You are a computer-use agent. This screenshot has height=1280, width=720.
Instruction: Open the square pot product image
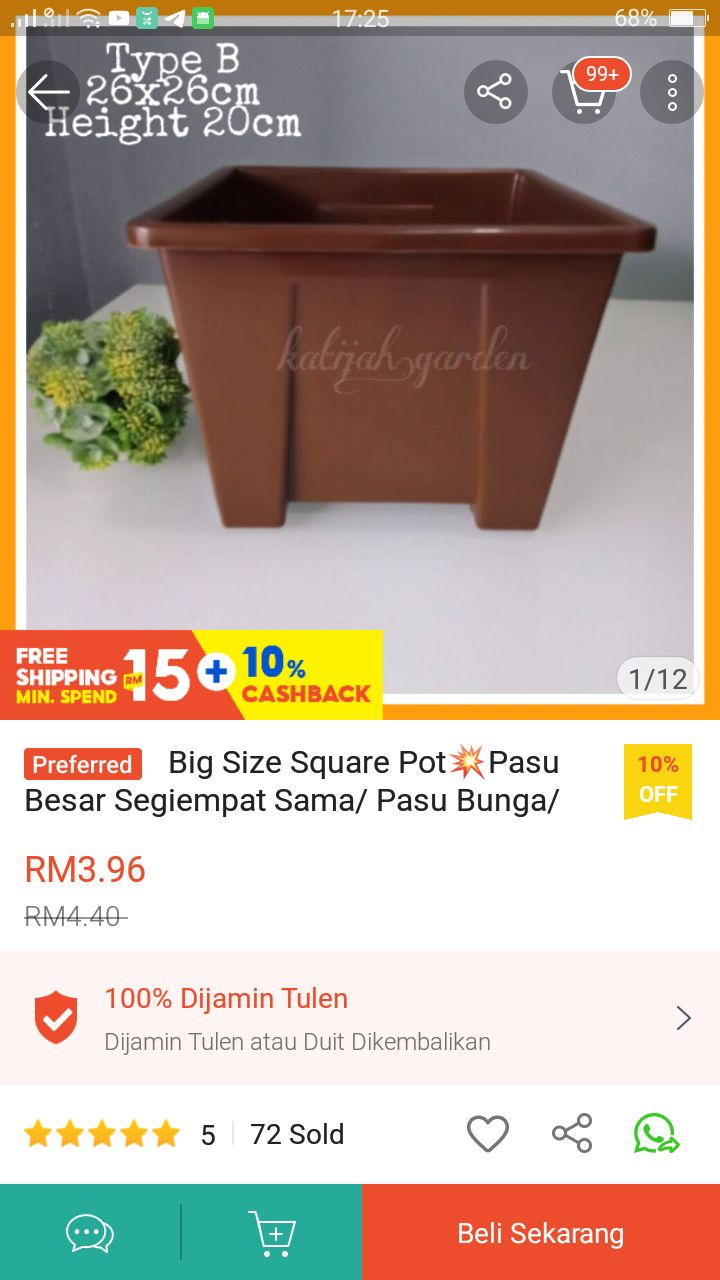click(x=360, y=360)
